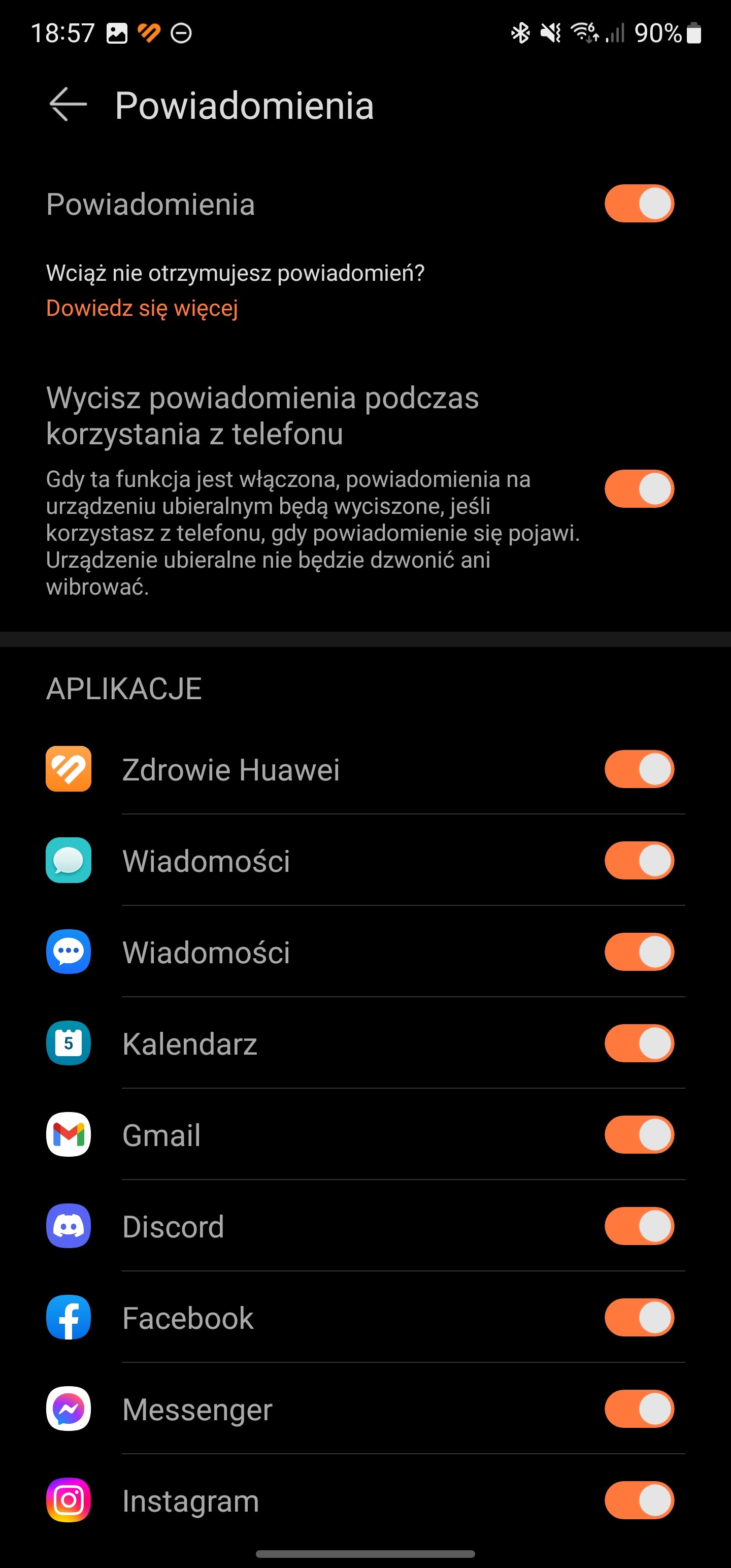Switch off Wiadomości with the blue icon
This screenshot has width=731, height=1568.
[639, 952]
